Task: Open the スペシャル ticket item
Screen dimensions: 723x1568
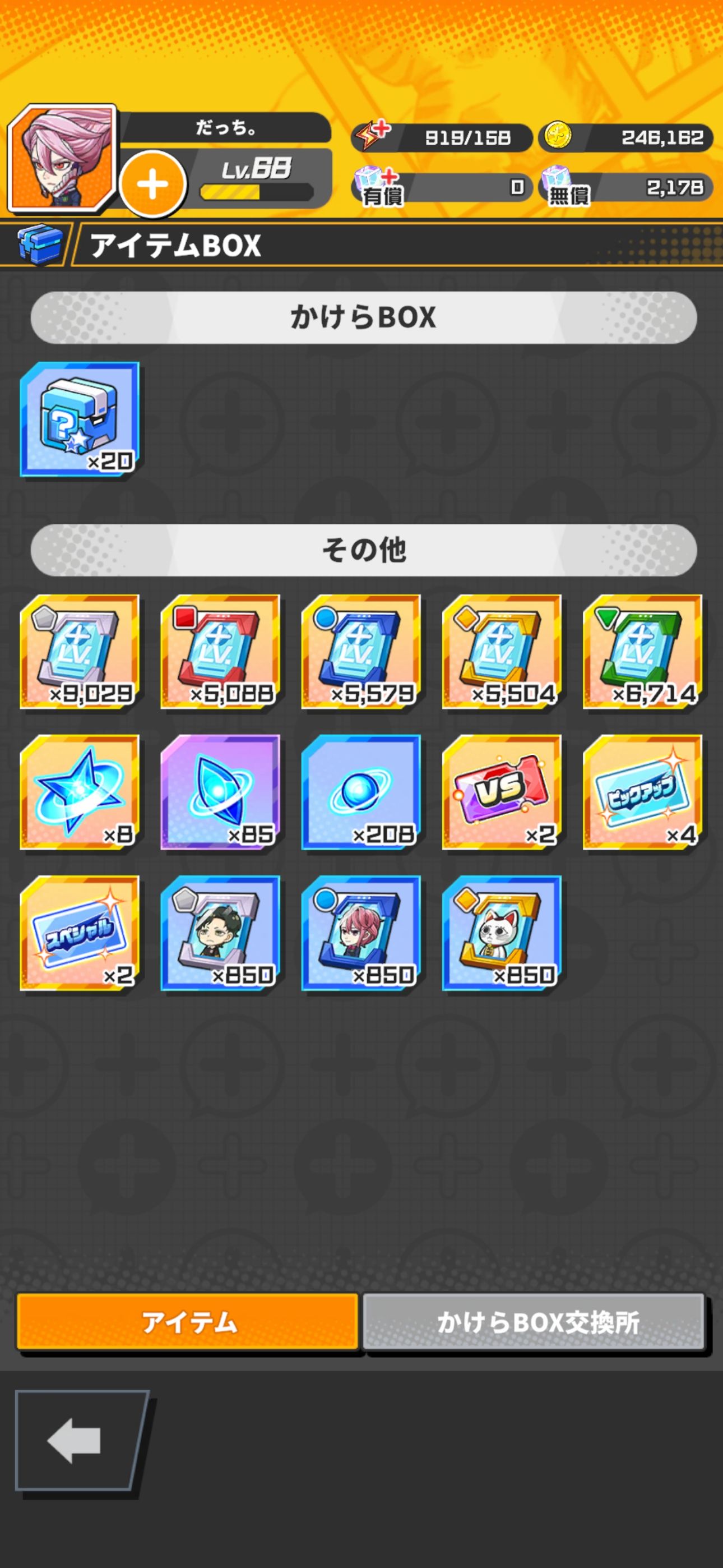Action: (x=80, y=933)
